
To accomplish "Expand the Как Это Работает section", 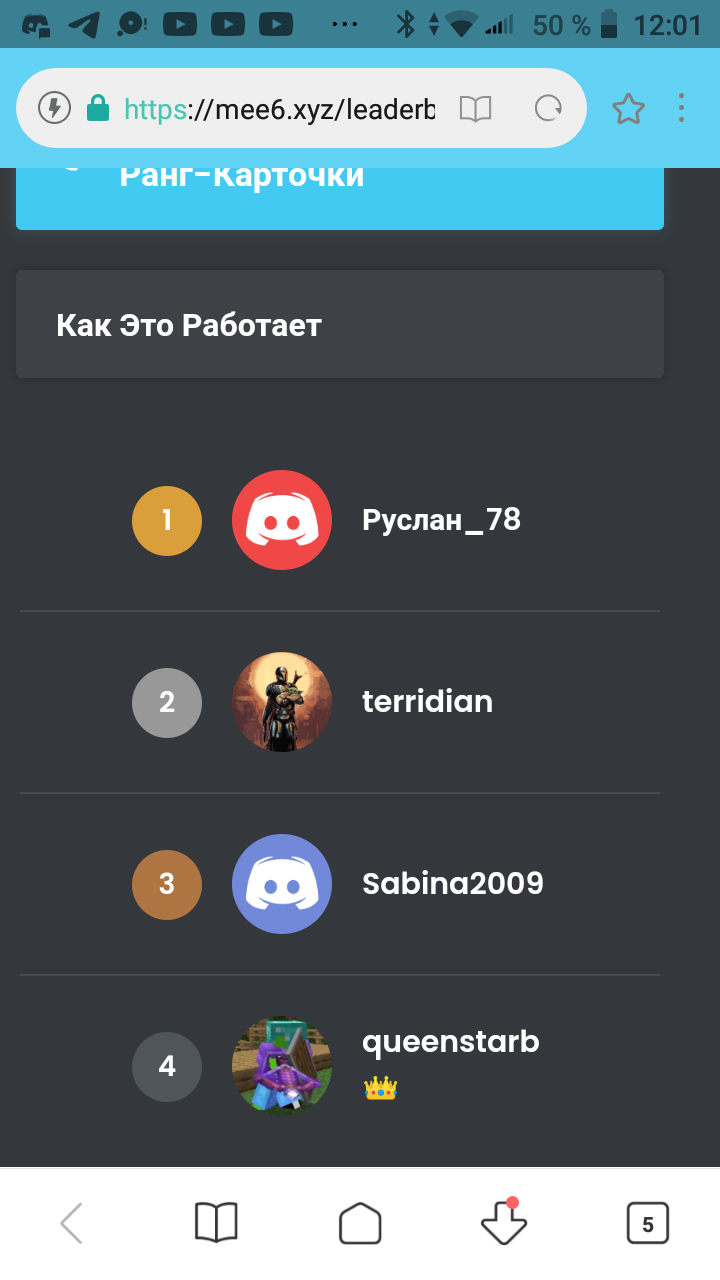I will pos(340,325).
